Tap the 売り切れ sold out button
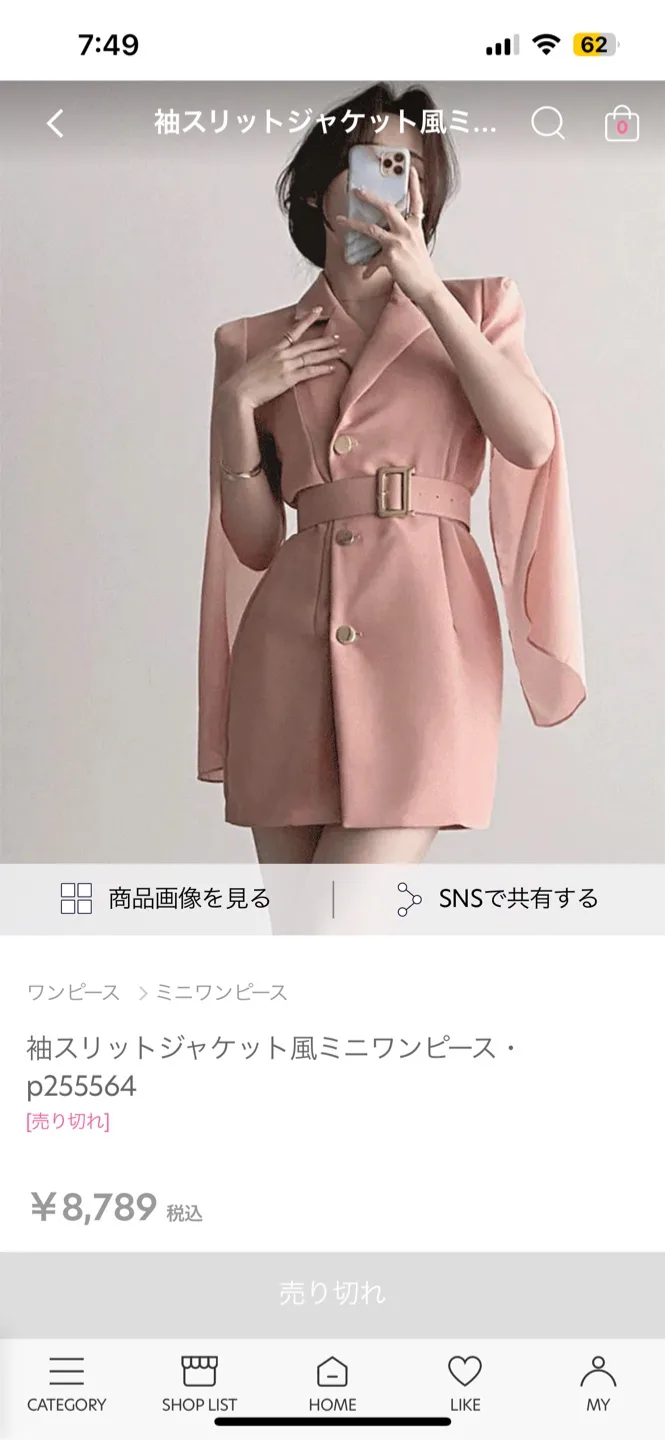The image size is (665, 1440). tap(332, 1293)
